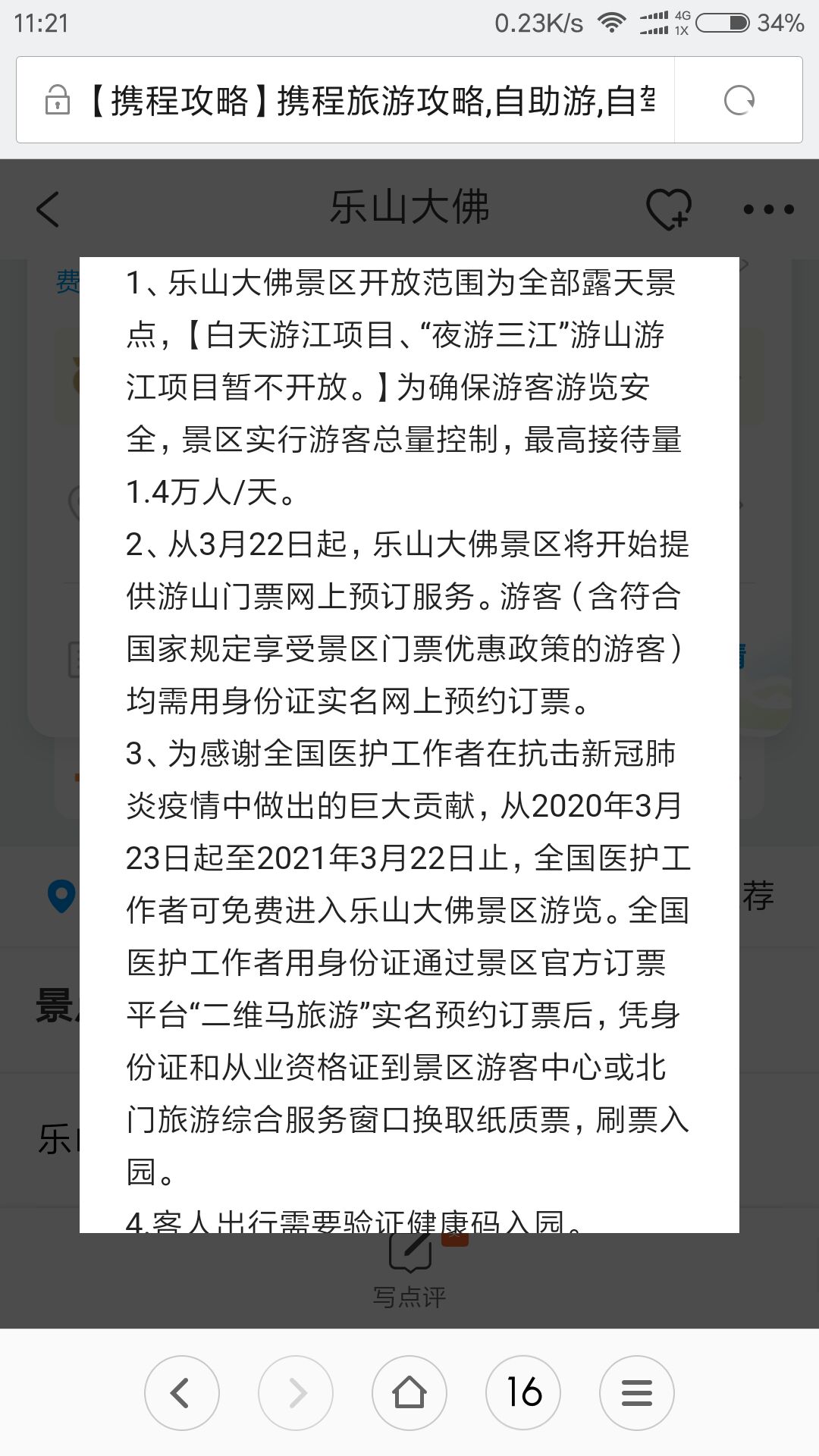The height and width of the screenshot is (1456, 819).
Task: Go back using the page header arrow
Action: [x=48, y=209]
